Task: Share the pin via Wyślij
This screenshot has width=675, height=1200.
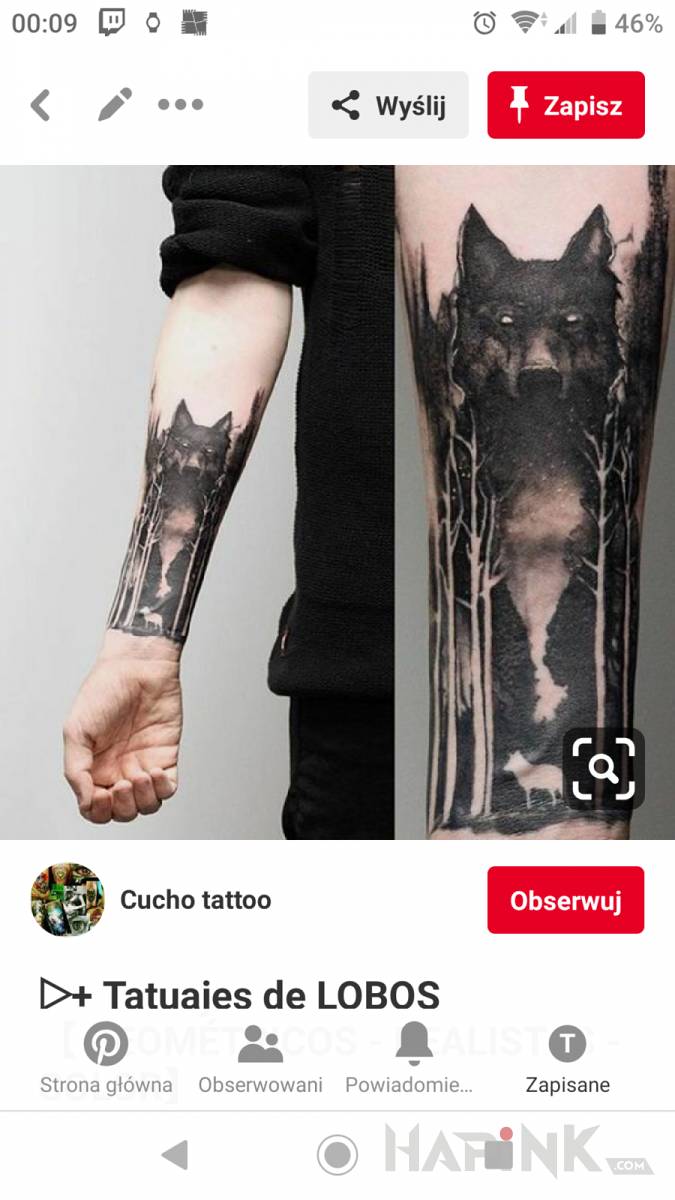Action: point(388,105)
